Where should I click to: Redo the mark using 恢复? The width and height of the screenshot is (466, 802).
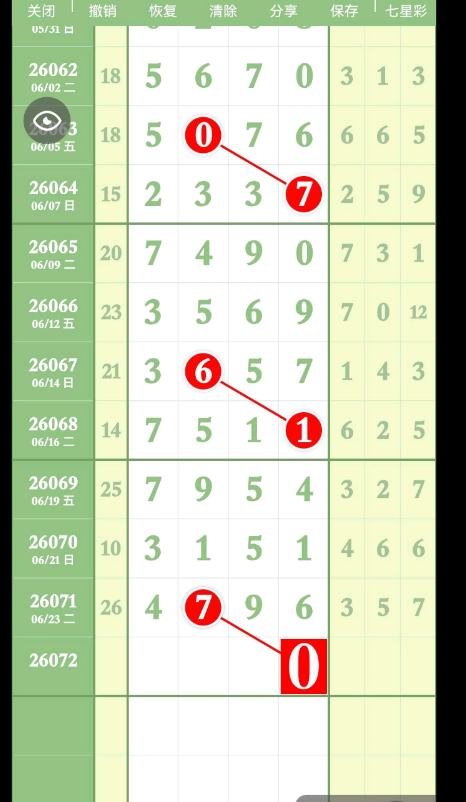(x=163, y=11)
